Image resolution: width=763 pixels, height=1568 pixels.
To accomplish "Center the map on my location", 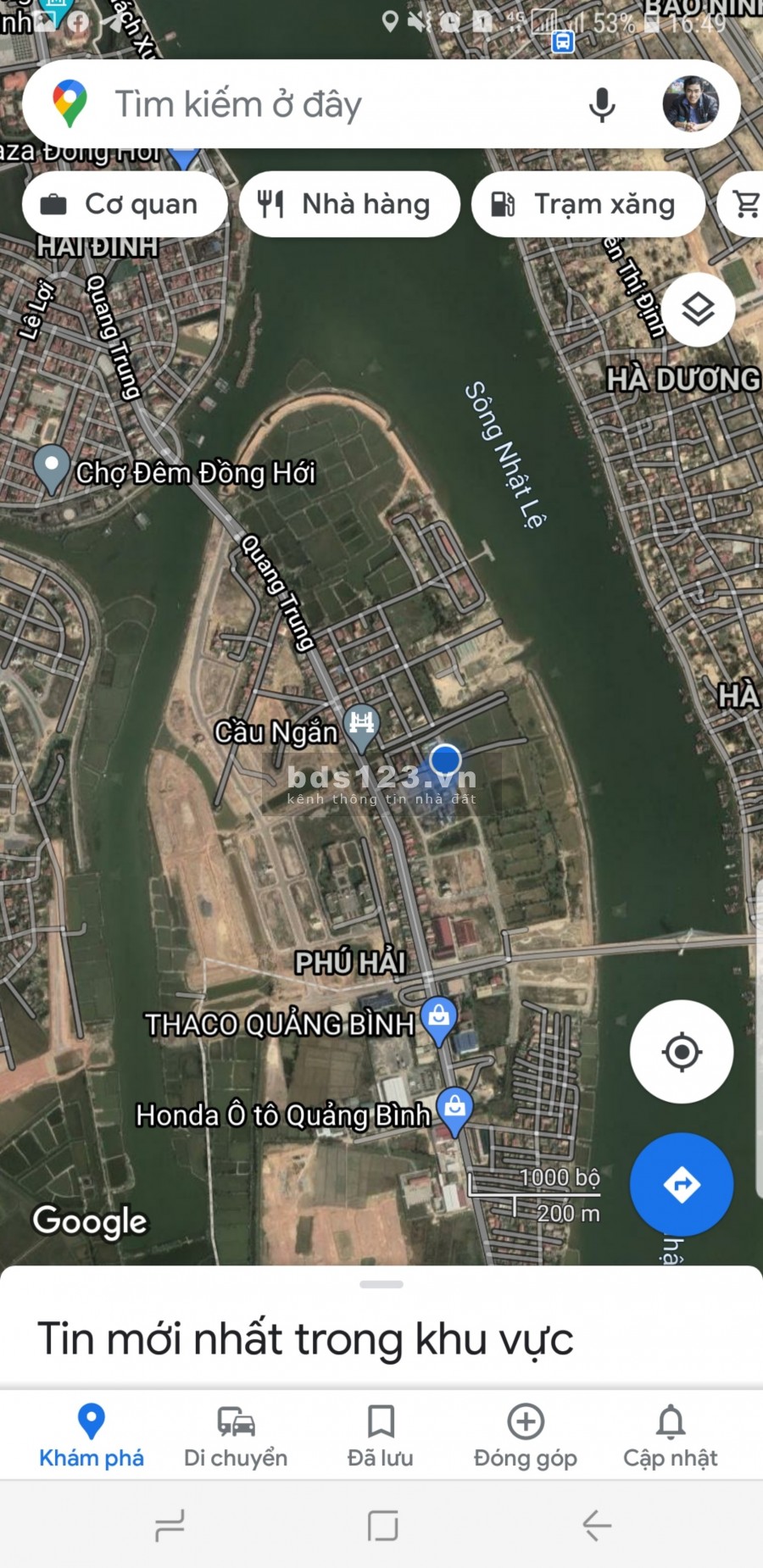I will pyautogui.click(x=682, y=1052).
